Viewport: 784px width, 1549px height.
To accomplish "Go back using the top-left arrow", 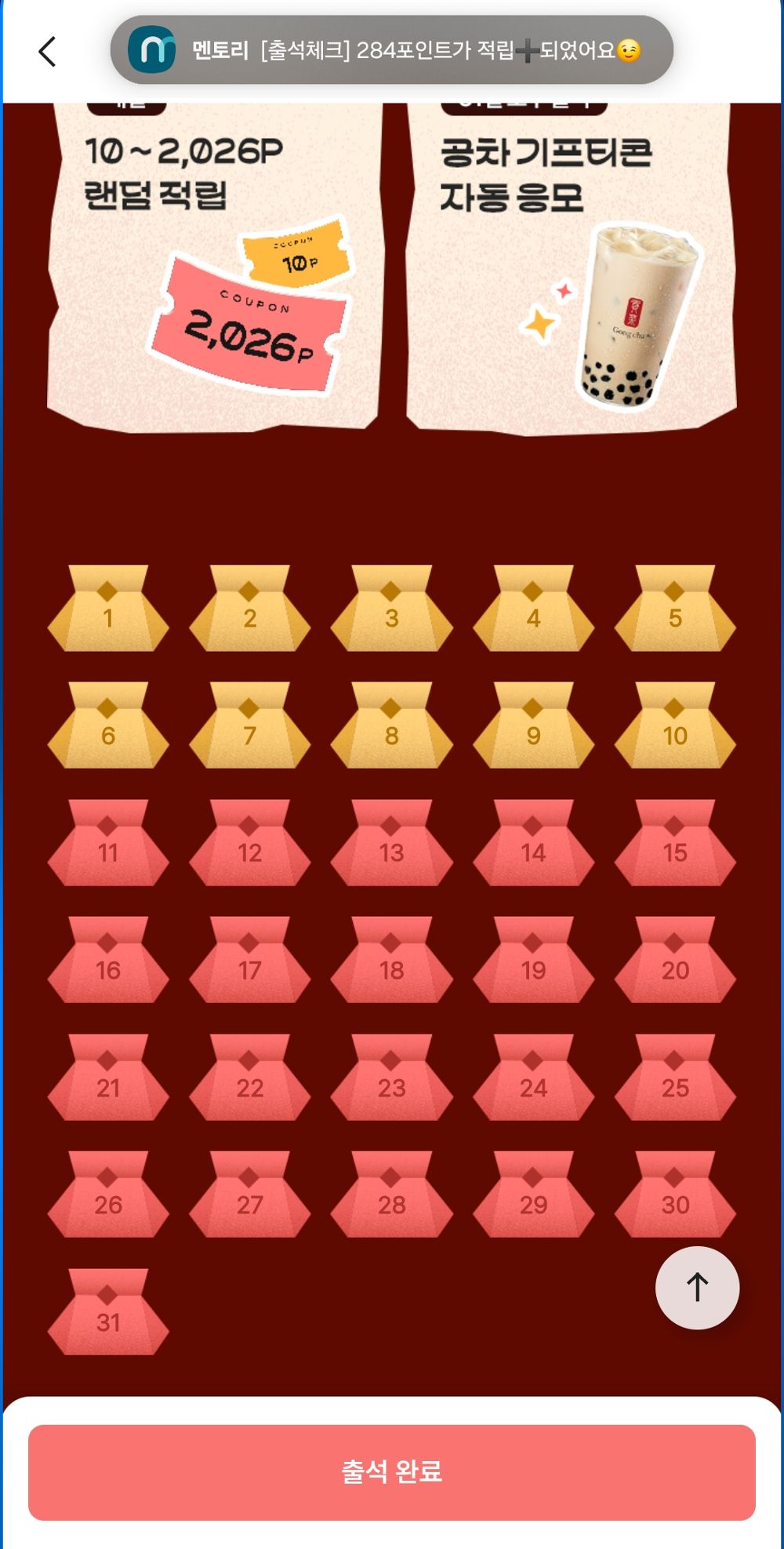I will coord(48,52).
